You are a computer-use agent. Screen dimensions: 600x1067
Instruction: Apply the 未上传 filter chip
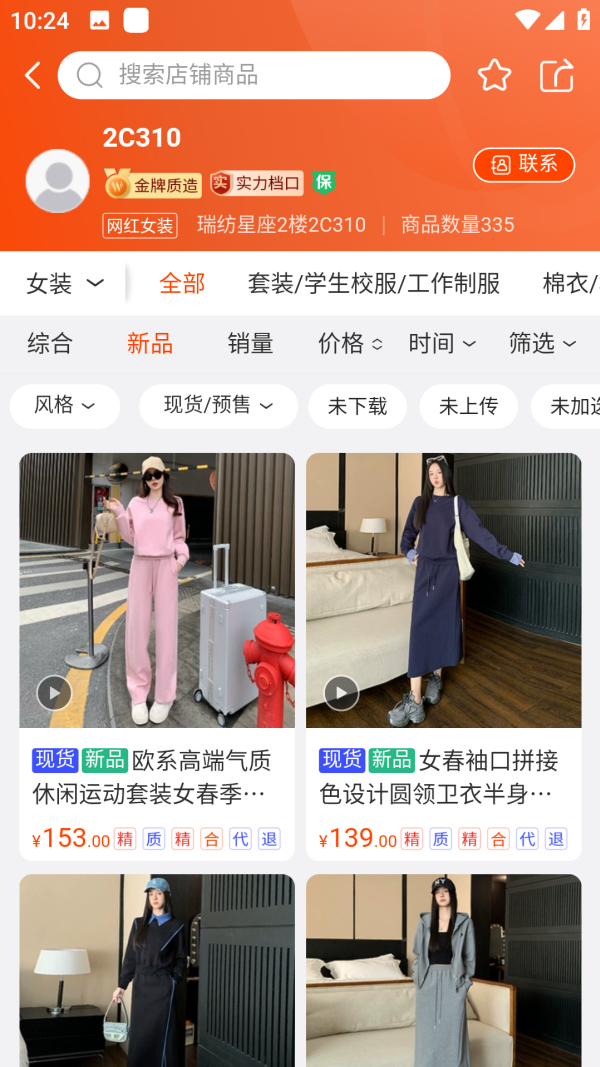point(468,406)
